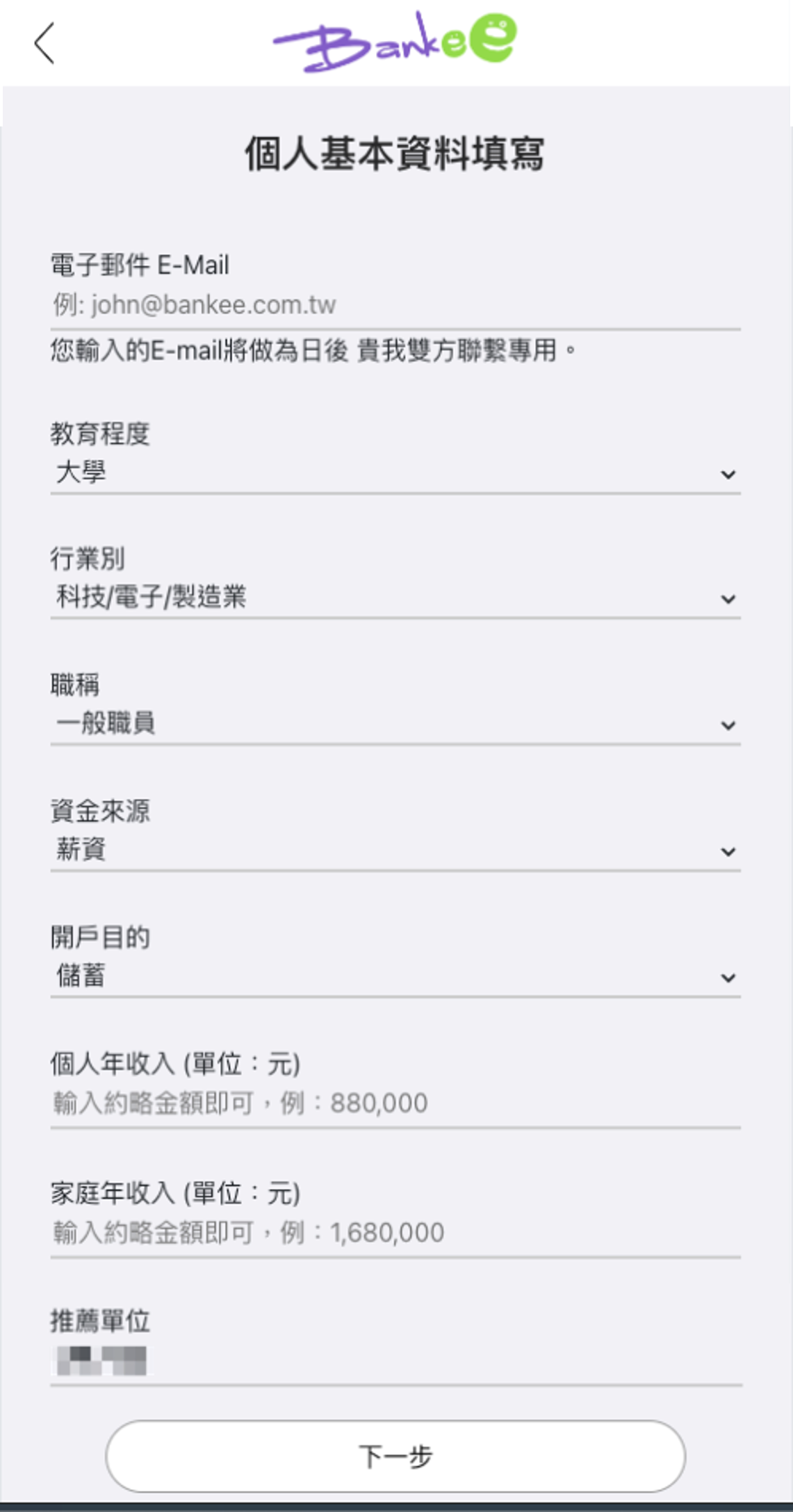This screenshot has height=1512, width=793.
Task: Tap the E-Mail input field
Action: coord(395,305)
